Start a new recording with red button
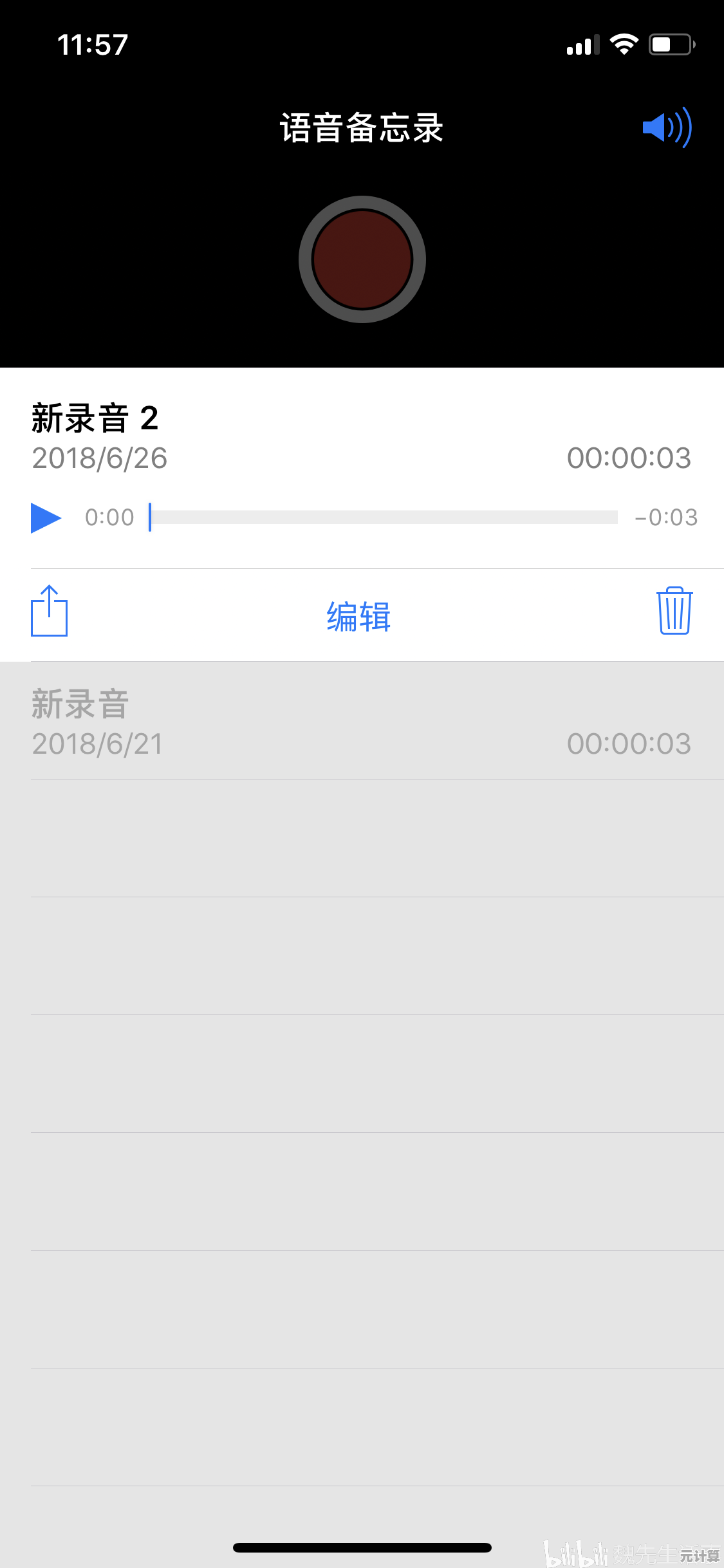The width and height of the screenshot is (724, 1568). (362, 259)
